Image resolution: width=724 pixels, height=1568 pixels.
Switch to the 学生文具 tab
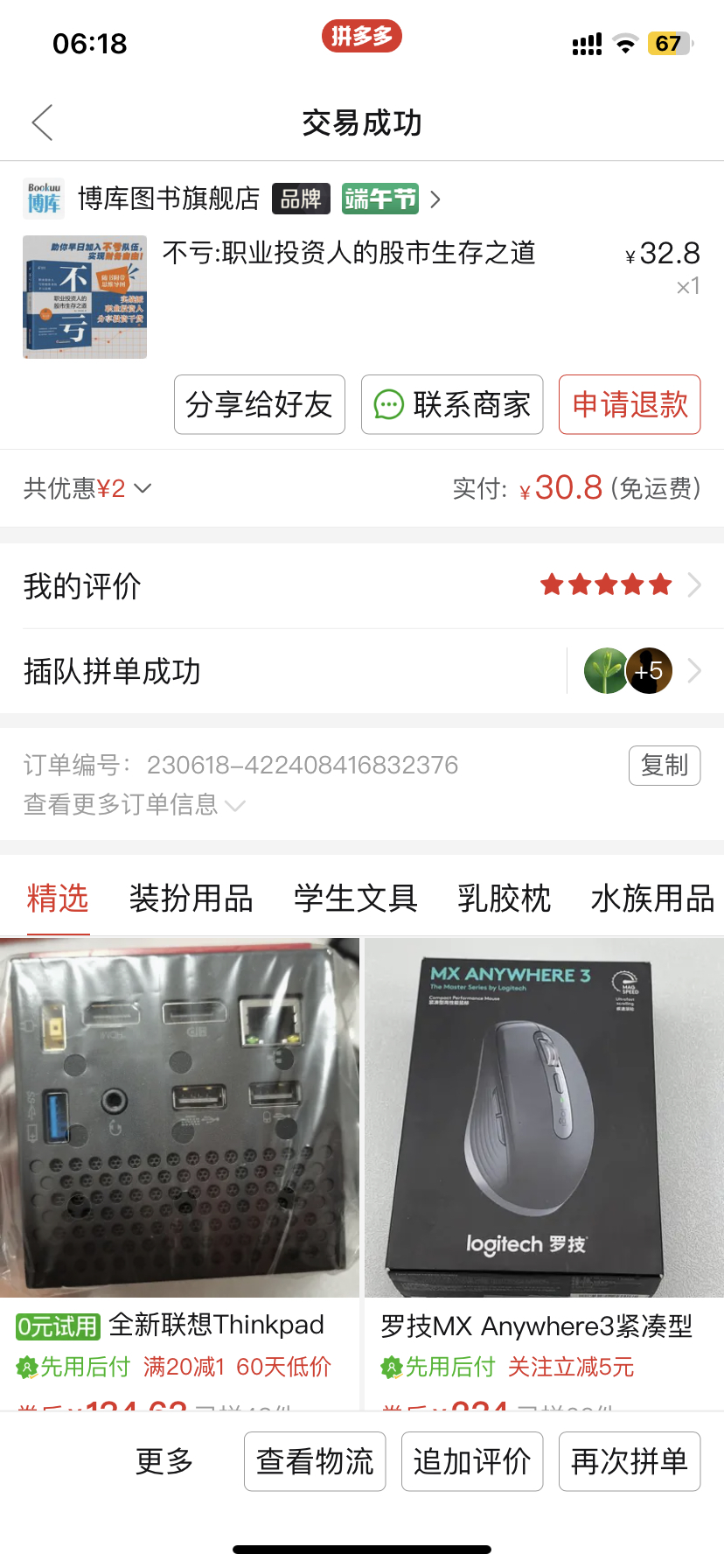click(355, 899)
